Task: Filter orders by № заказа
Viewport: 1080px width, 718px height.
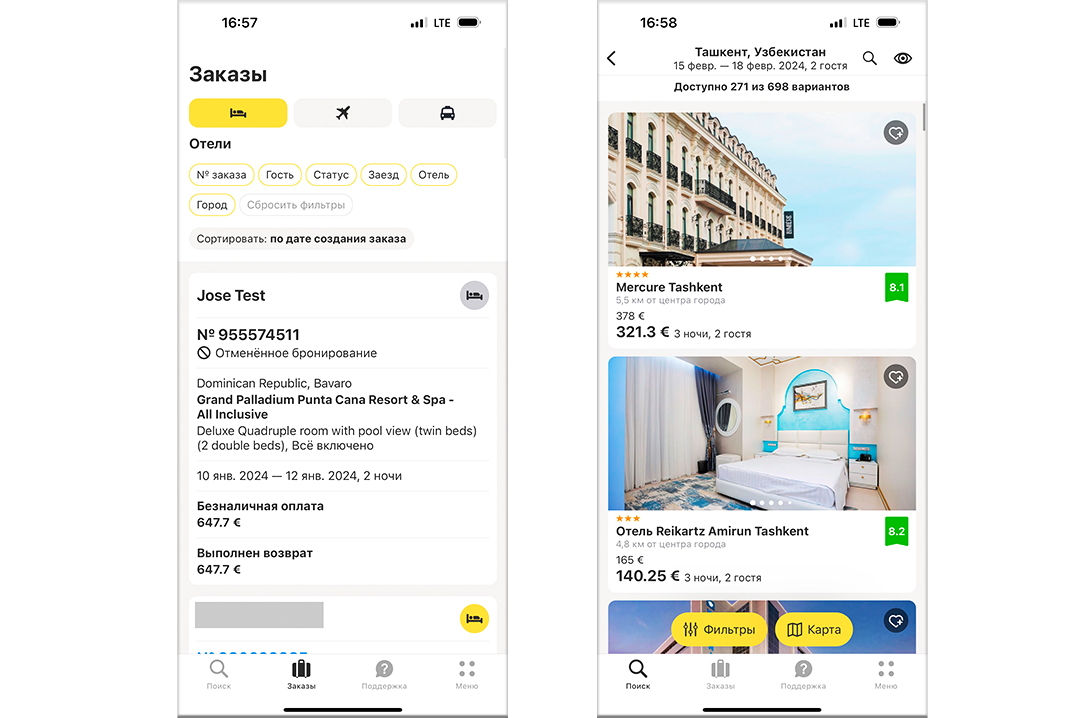Action: [221, 175]
